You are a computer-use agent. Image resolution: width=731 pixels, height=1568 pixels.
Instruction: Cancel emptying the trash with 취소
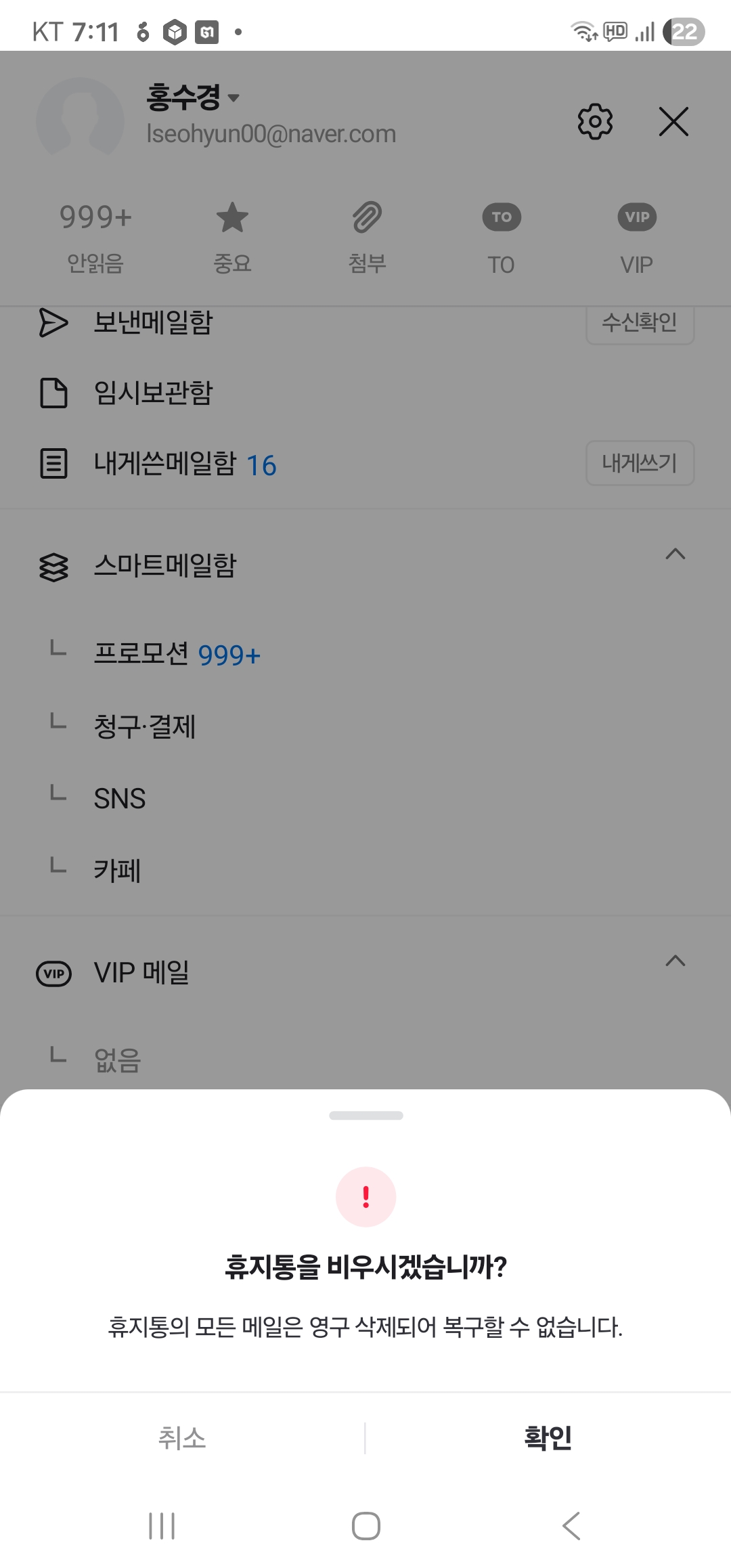pyautogui.click(x=182, y=1437)
